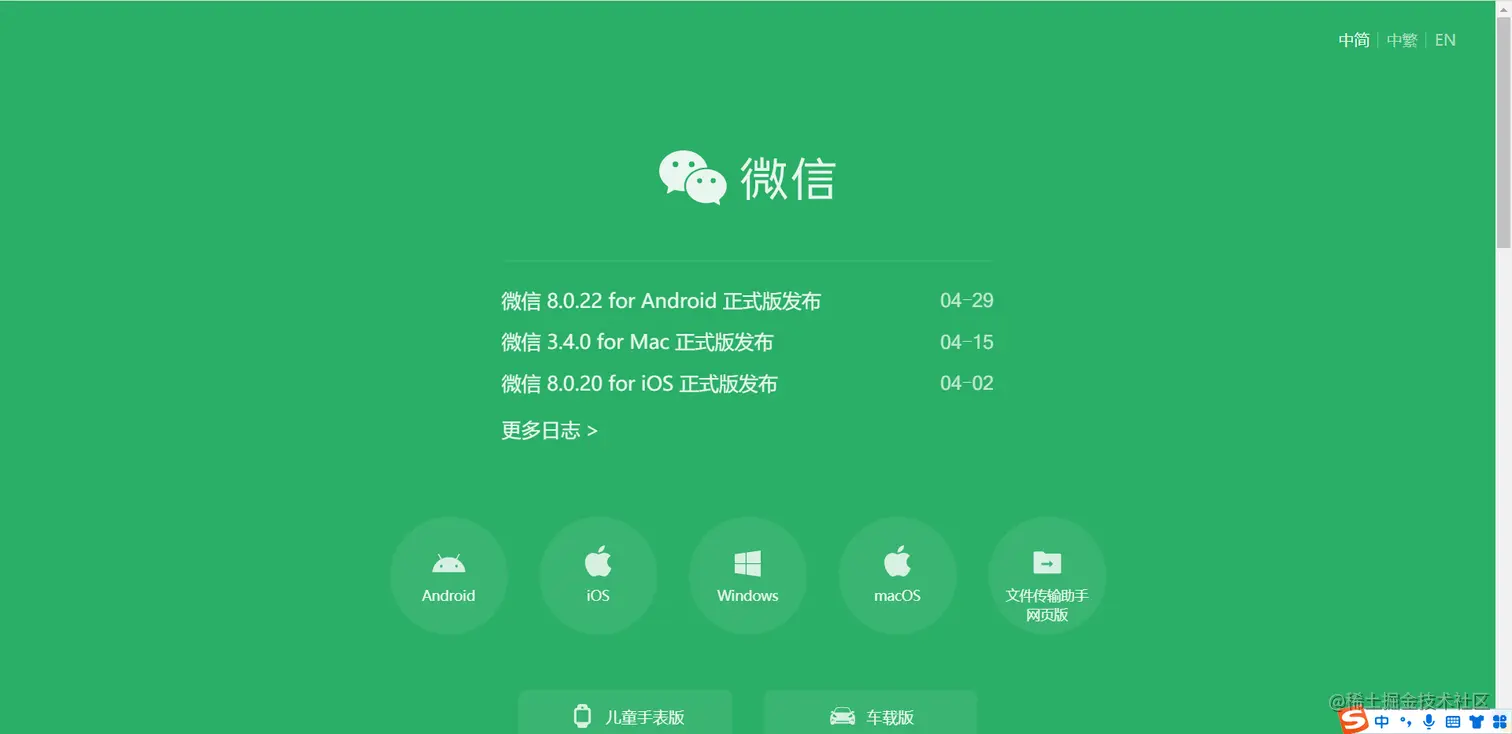Switch language to 中繁
The image size is (1512, 734).
pyautogui.click(x=1401, y=40)
